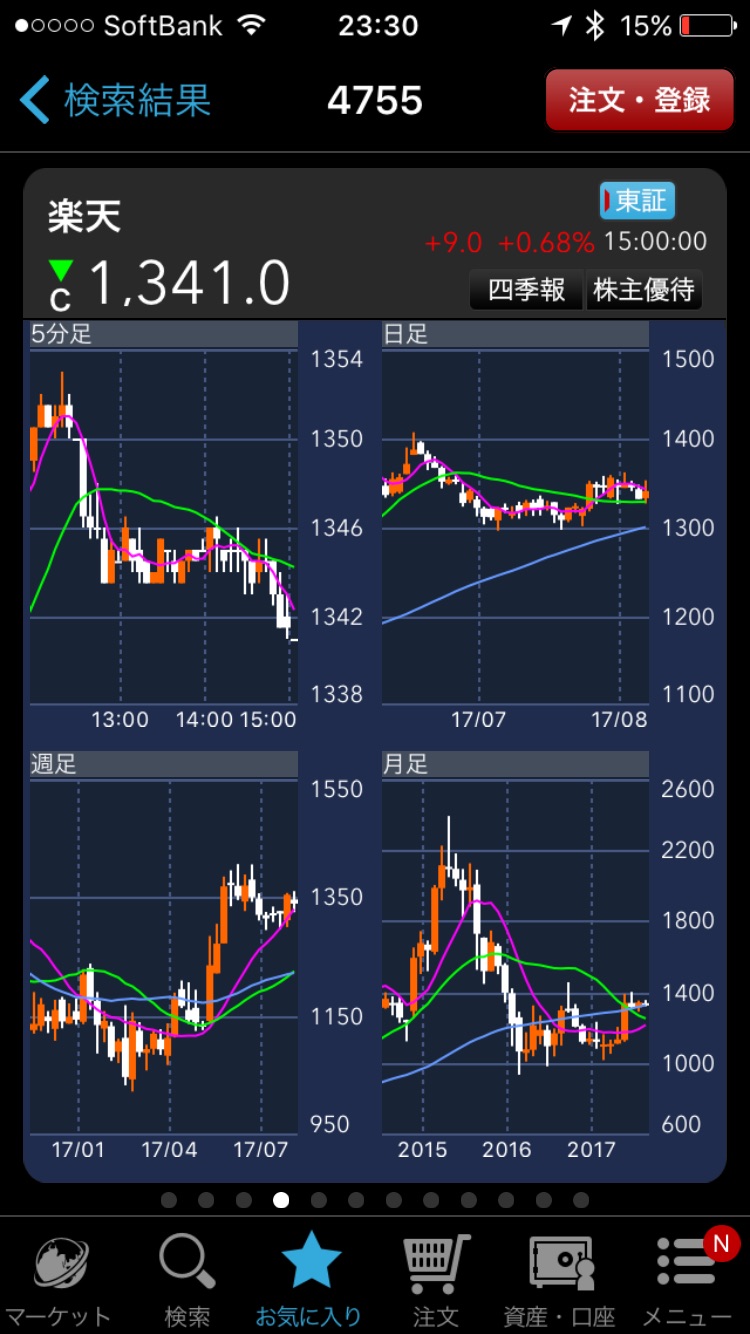Switch to the マーケット tab
750x1334 pixels.
[x=60, y=1280]
